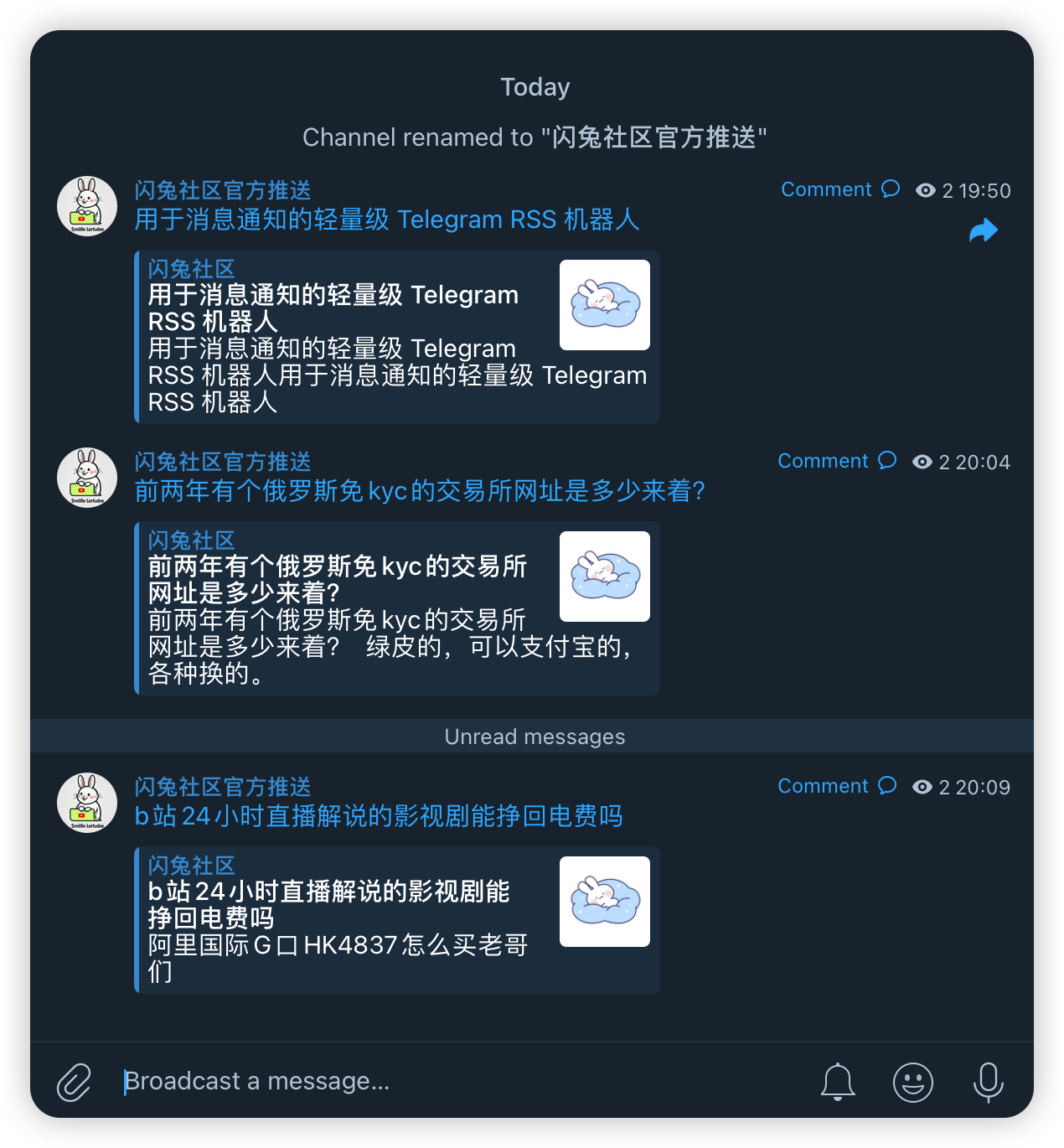Open Comment on the 20:09 post
The image size is (1064, 1148).
(836, 786)
